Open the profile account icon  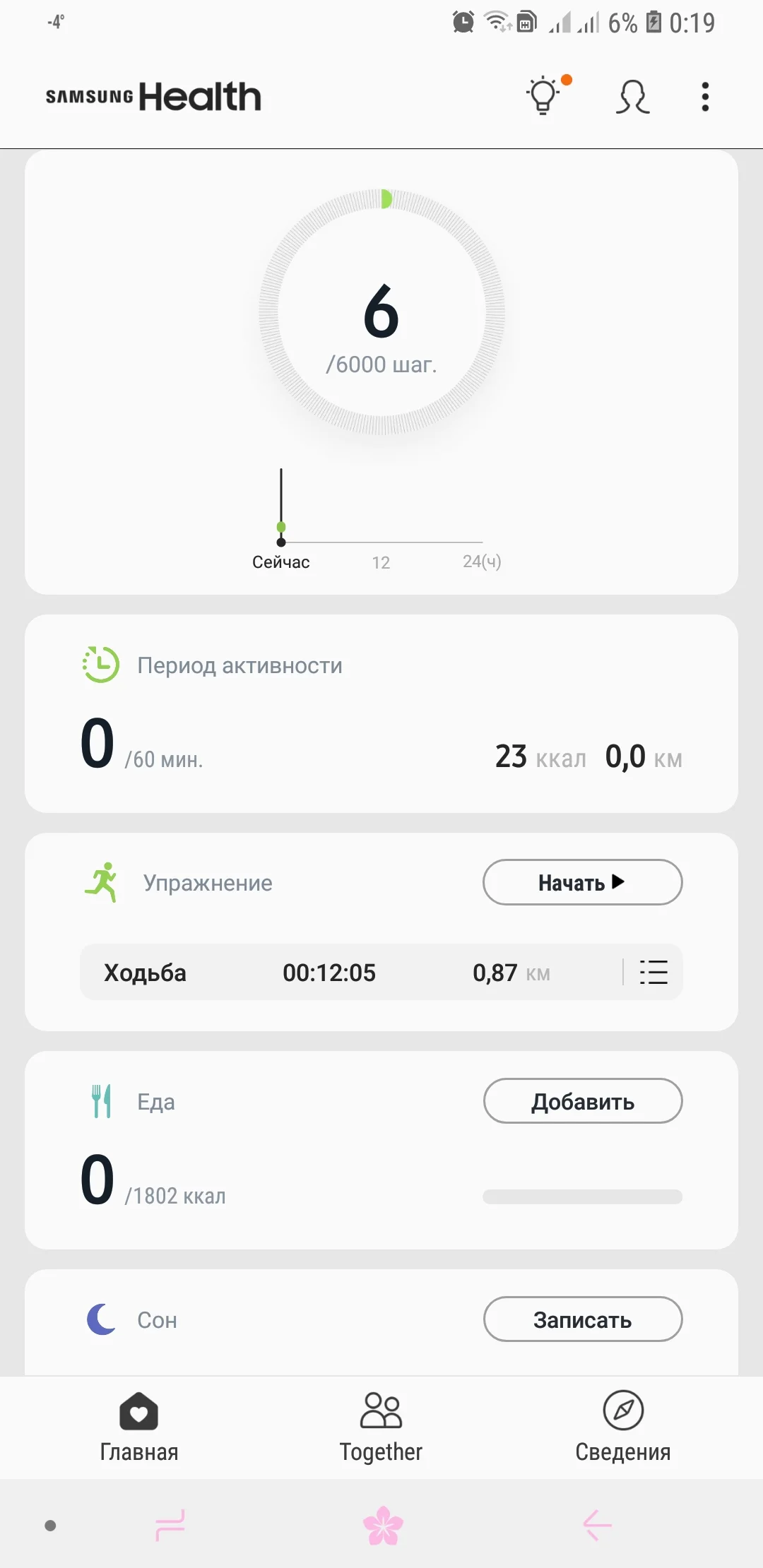pyautogui.click(x=631, y=98)
